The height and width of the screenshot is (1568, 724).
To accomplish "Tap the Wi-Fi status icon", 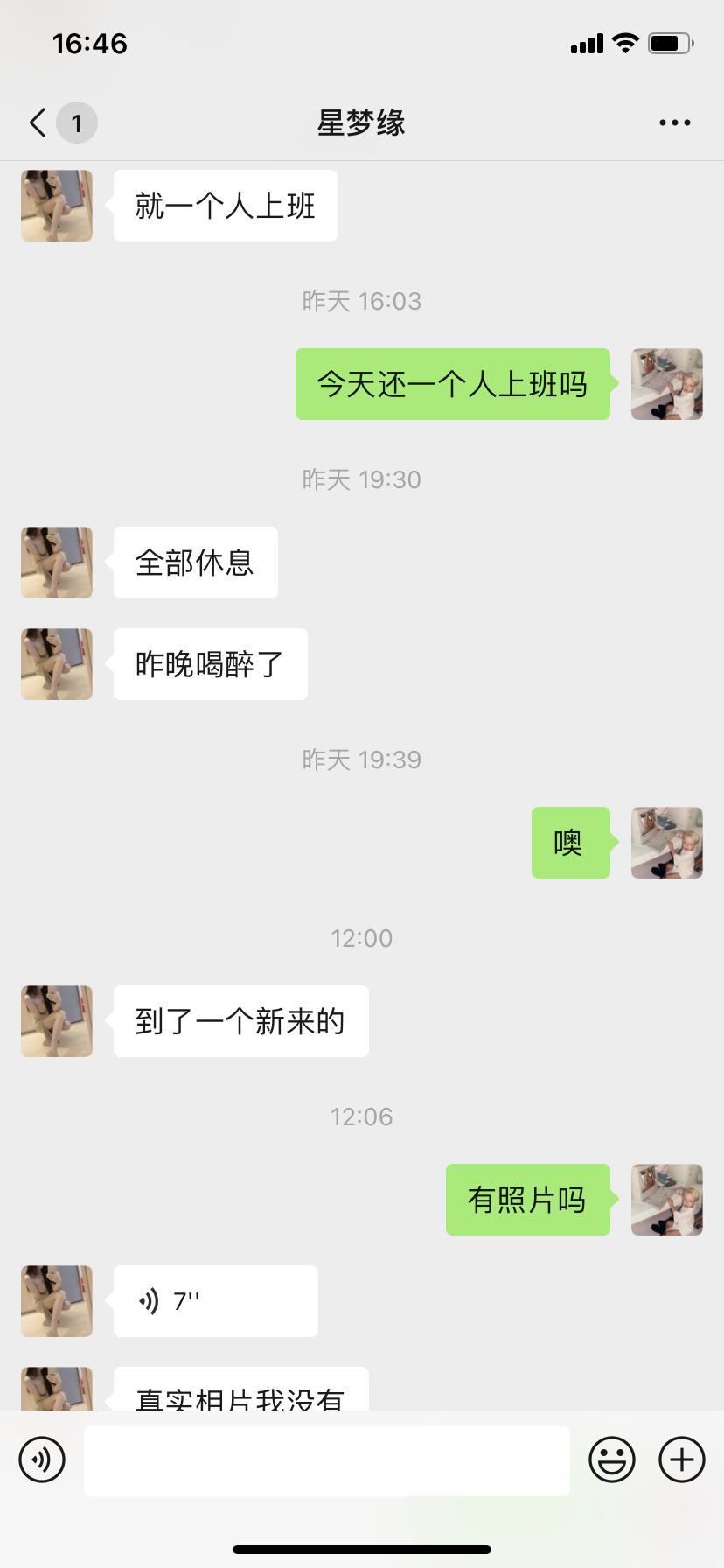I will coord(624,43).
